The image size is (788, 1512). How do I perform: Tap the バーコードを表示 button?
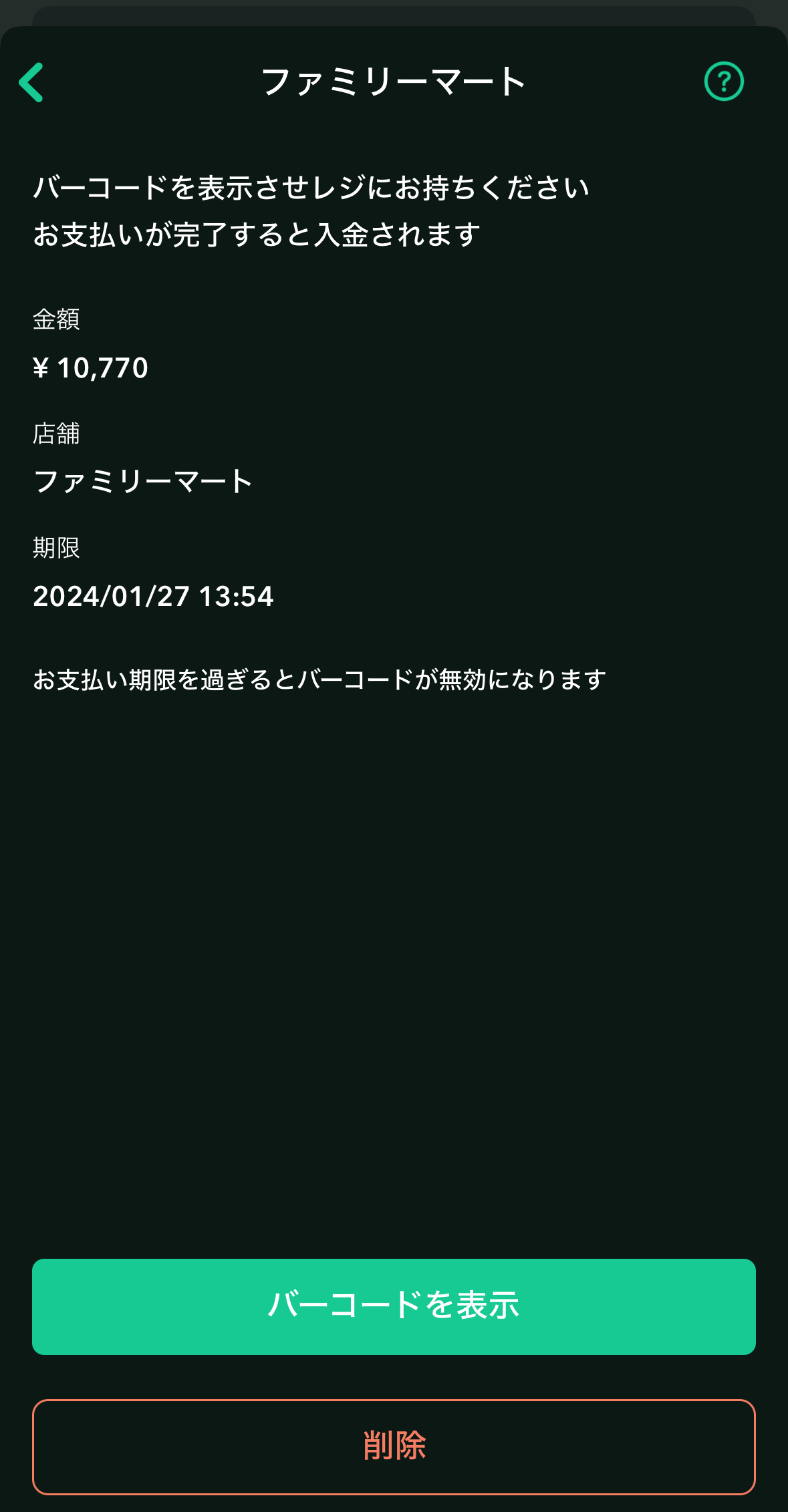pyautogui.click(x=394, y=1306)
